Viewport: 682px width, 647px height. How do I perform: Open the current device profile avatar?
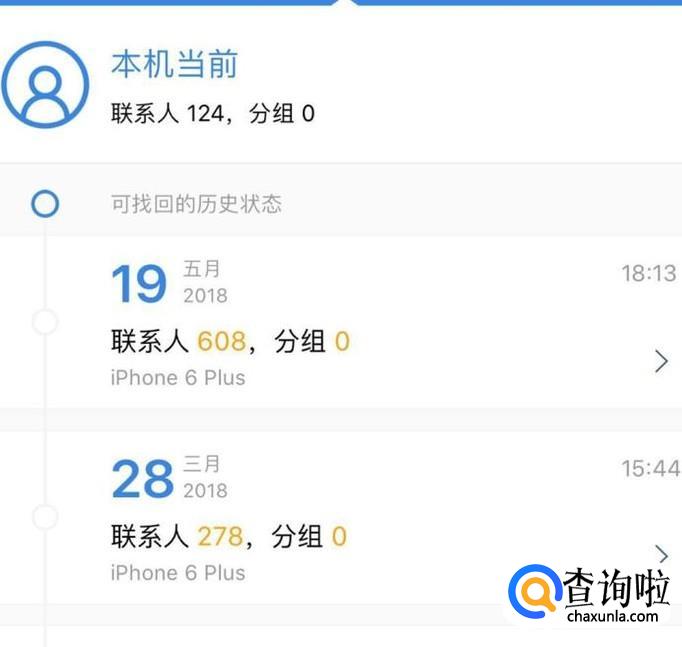45,85
